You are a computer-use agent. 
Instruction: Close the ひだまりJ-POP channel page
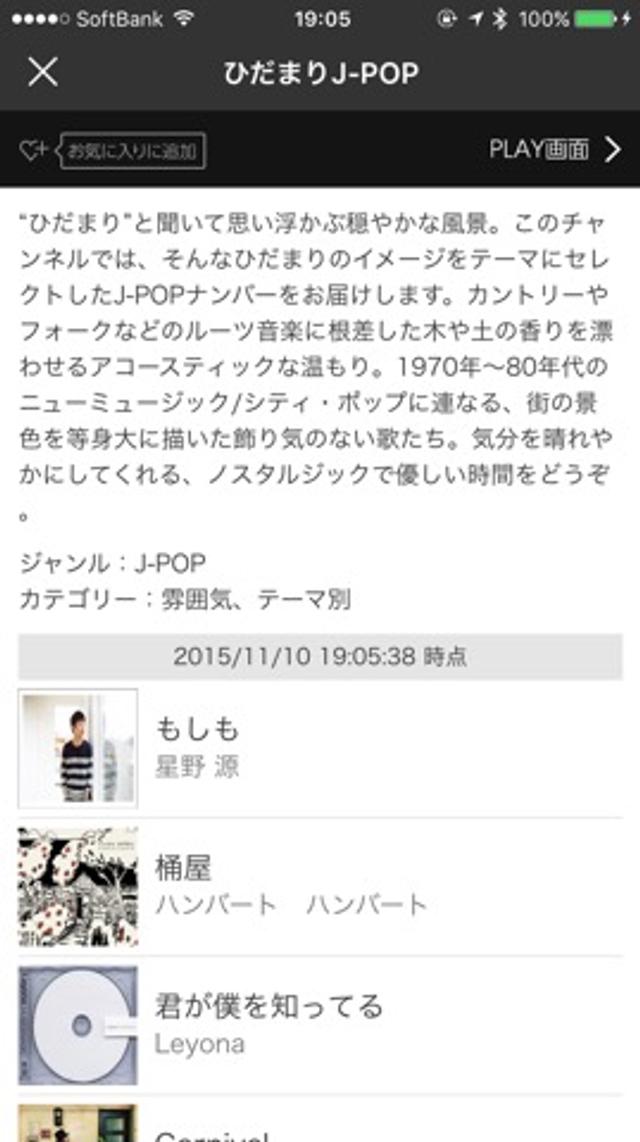(42, 72)
